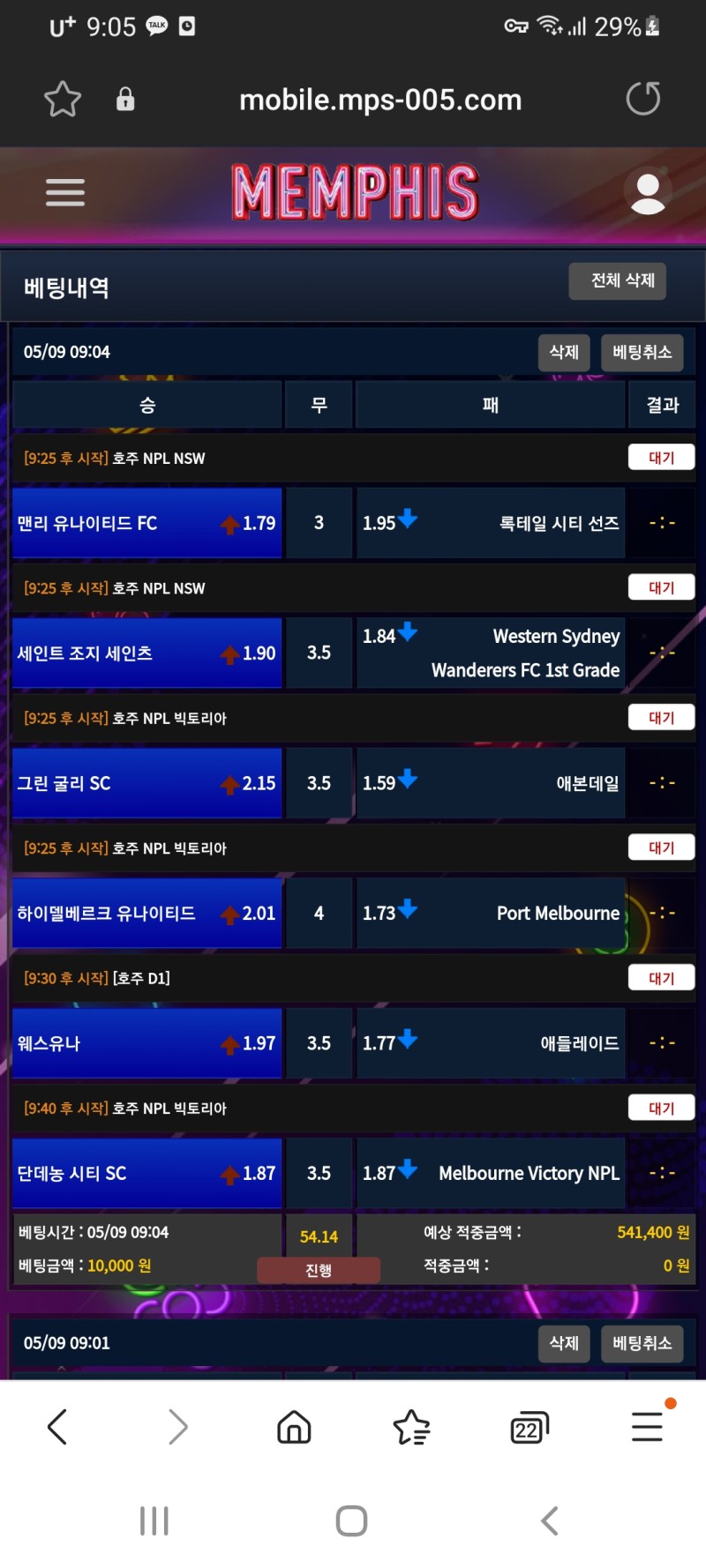Bookmark this page with the star icon

63,99
